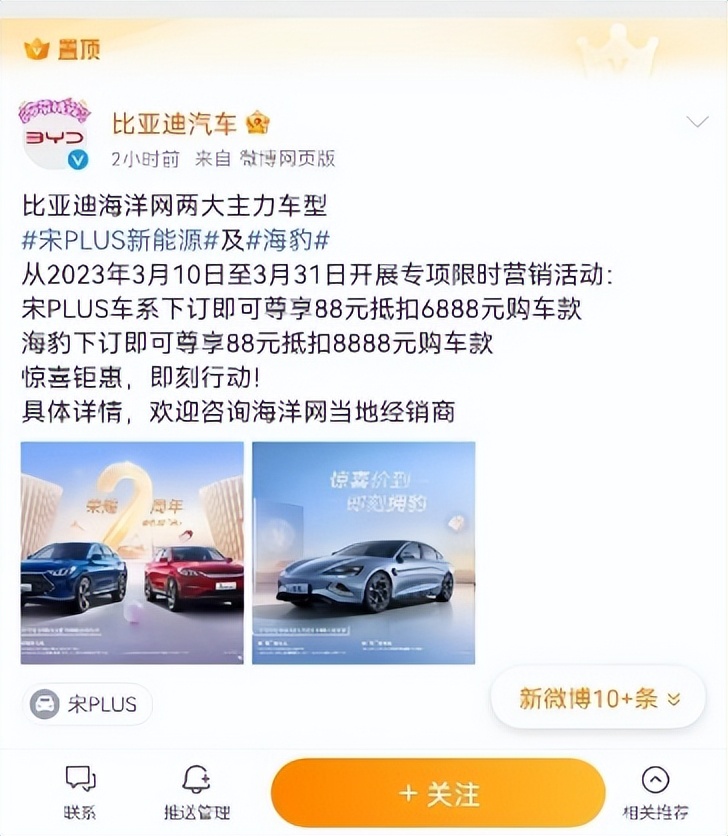Click the medal emoji beside 比亚迪汽车
Screen dimensions: 728x836
click(x=256, y=121)
